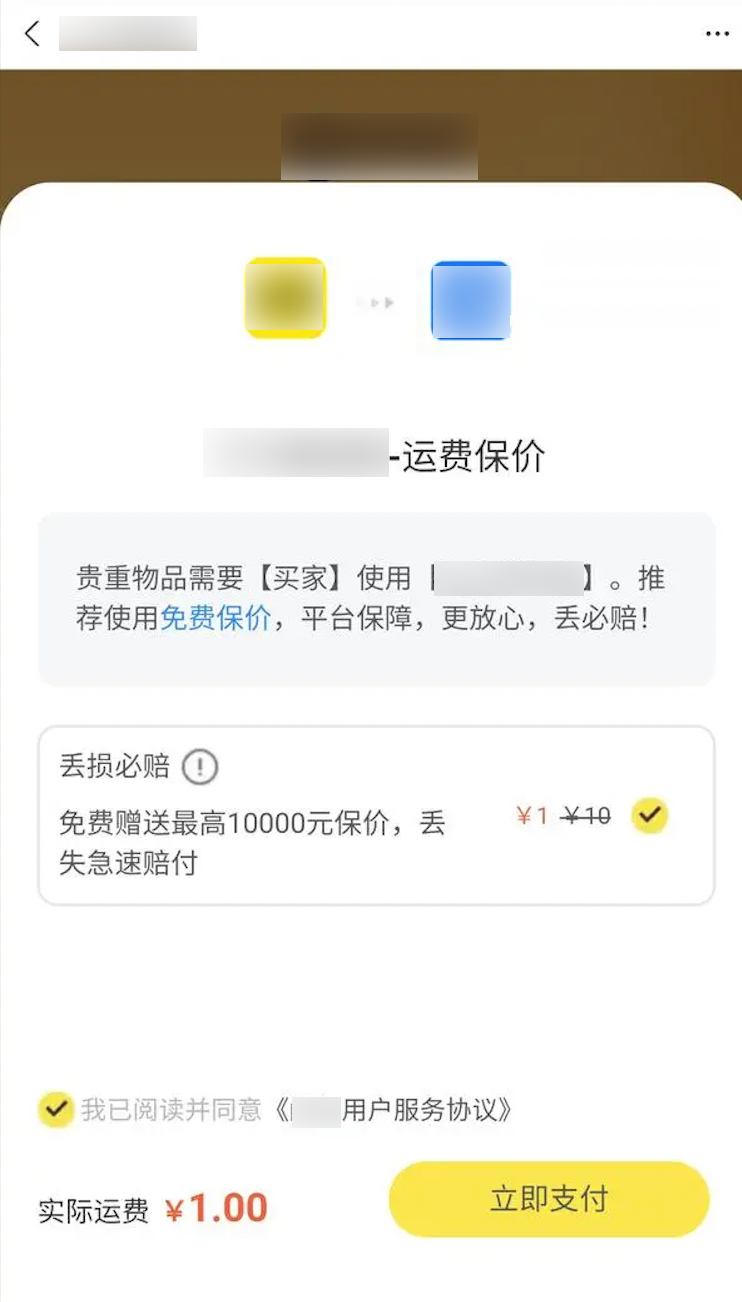Open the three-dot overflow menu
Screen dimensions: 742x1302
coord(717,33)
